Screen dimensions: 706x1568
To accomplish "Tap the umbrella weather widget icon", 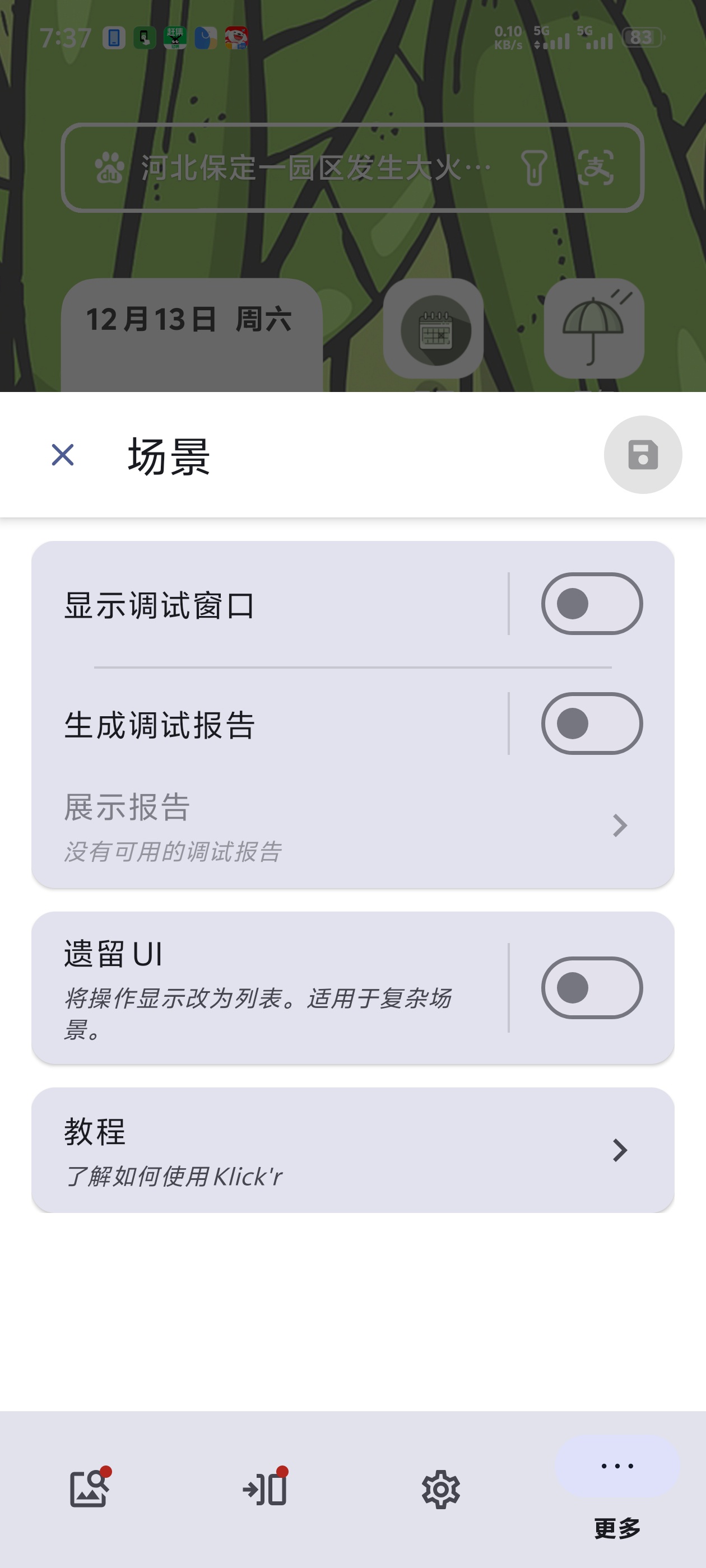I will click(x=592, y=329).
